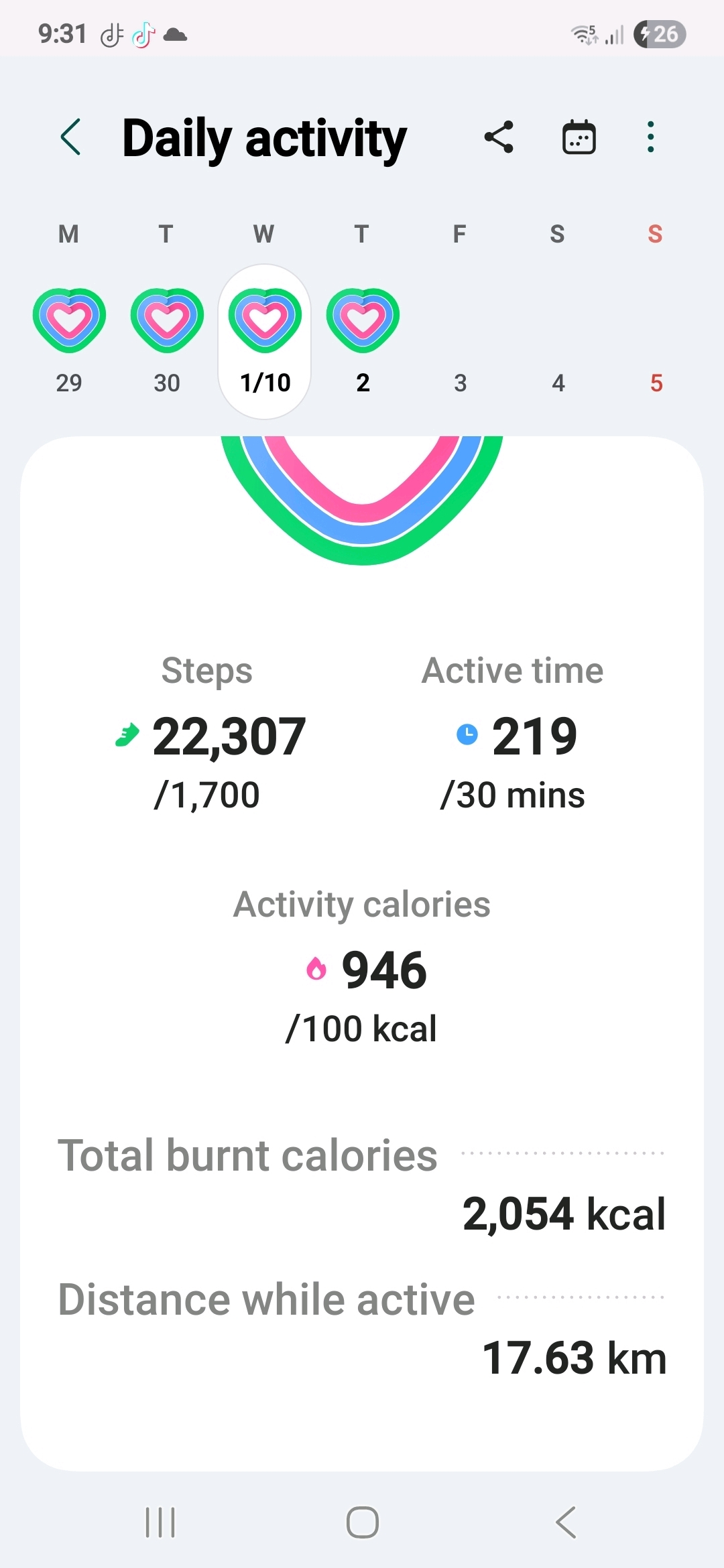This screenshot has height=1568, width=724.
Task: Open the more options menu
Action: tap(650, 137)
